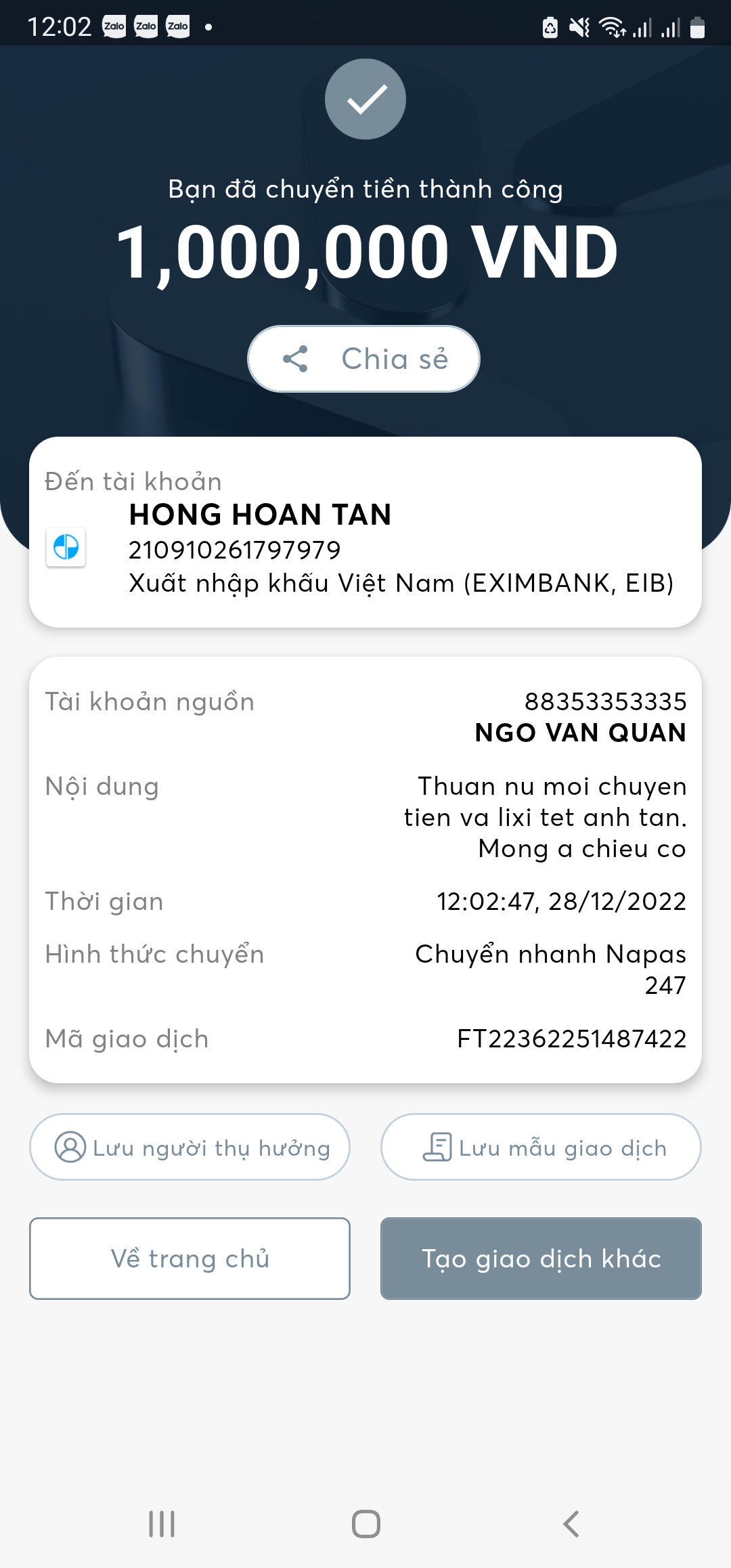Save template with Lưu mẫu giao dịch
The width and height of the screenshot is (731, 1568).
(x=541, y=1148)
